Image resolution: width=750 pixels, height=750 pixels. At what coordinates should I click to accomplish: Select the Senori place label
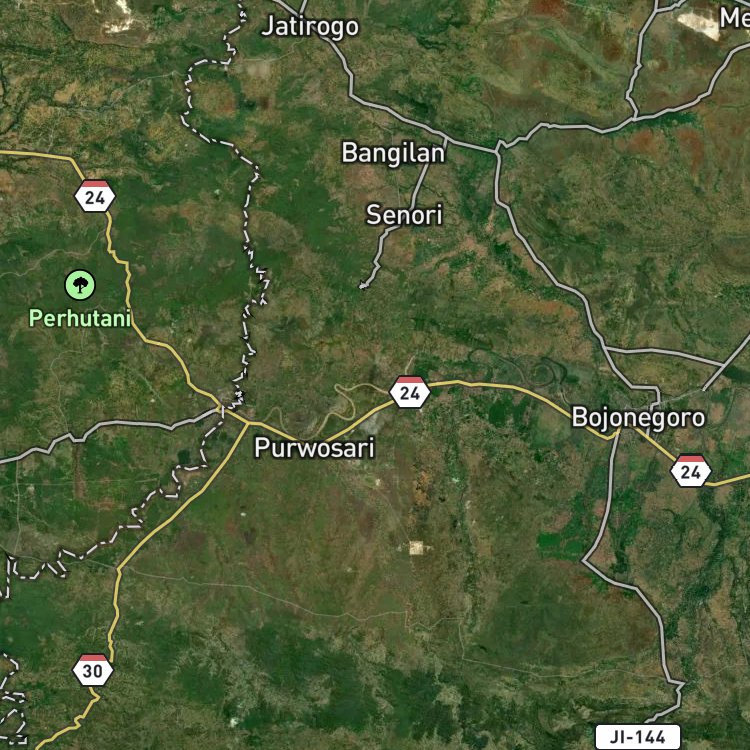404,214
